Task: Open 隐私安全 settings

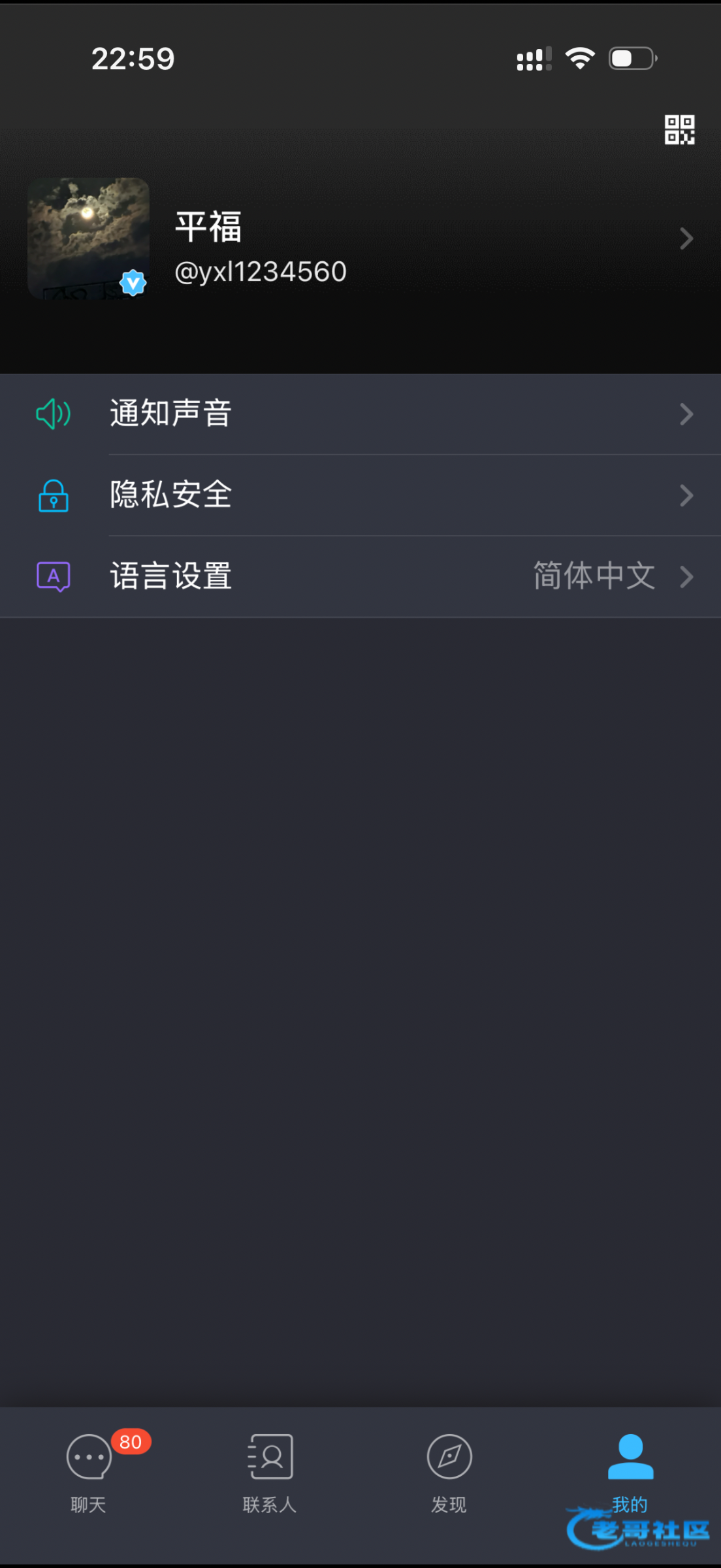Action: click(x=360, y=495)
